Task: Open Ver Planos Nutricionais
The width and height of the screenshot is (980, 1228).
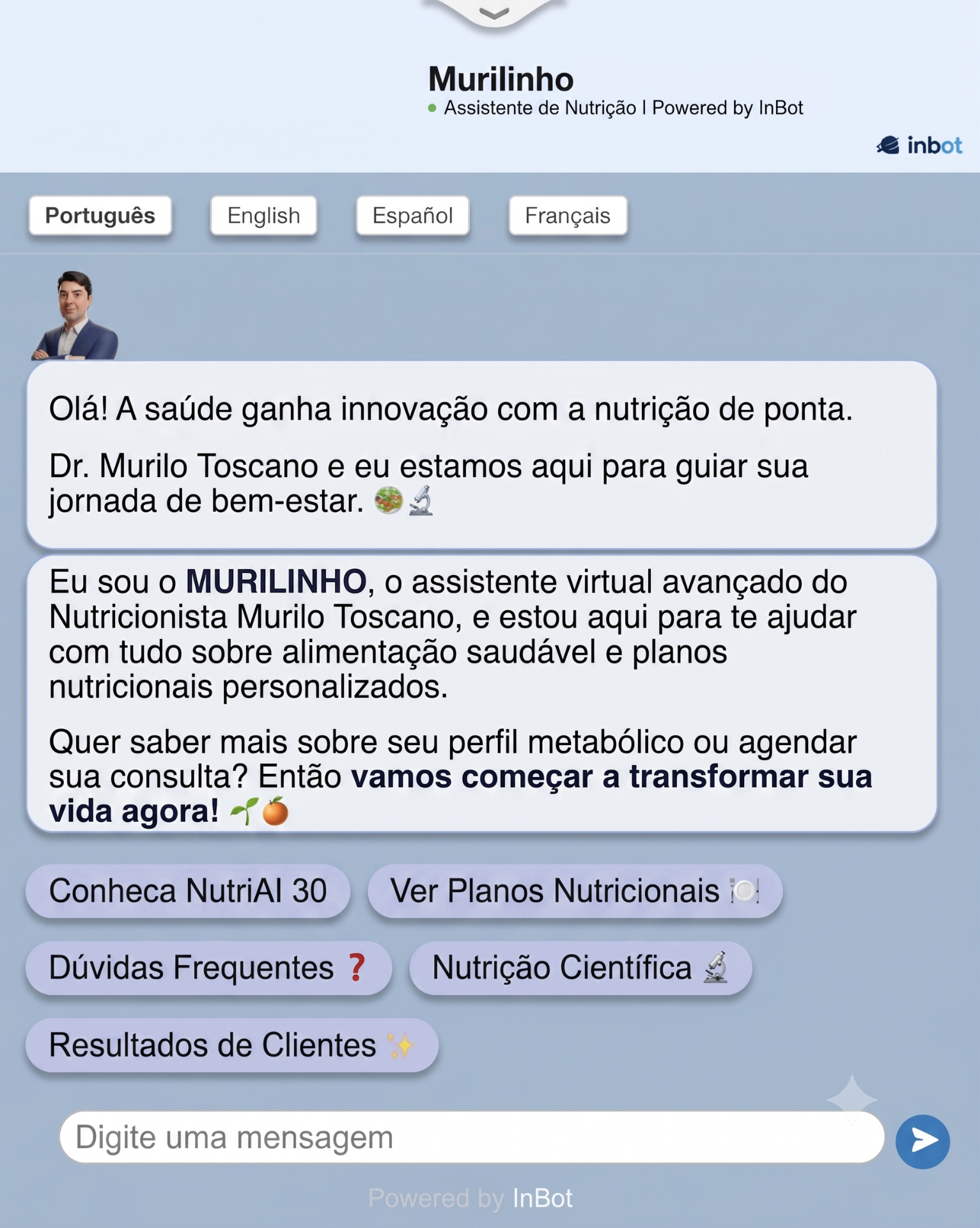Action: (575, 891)
